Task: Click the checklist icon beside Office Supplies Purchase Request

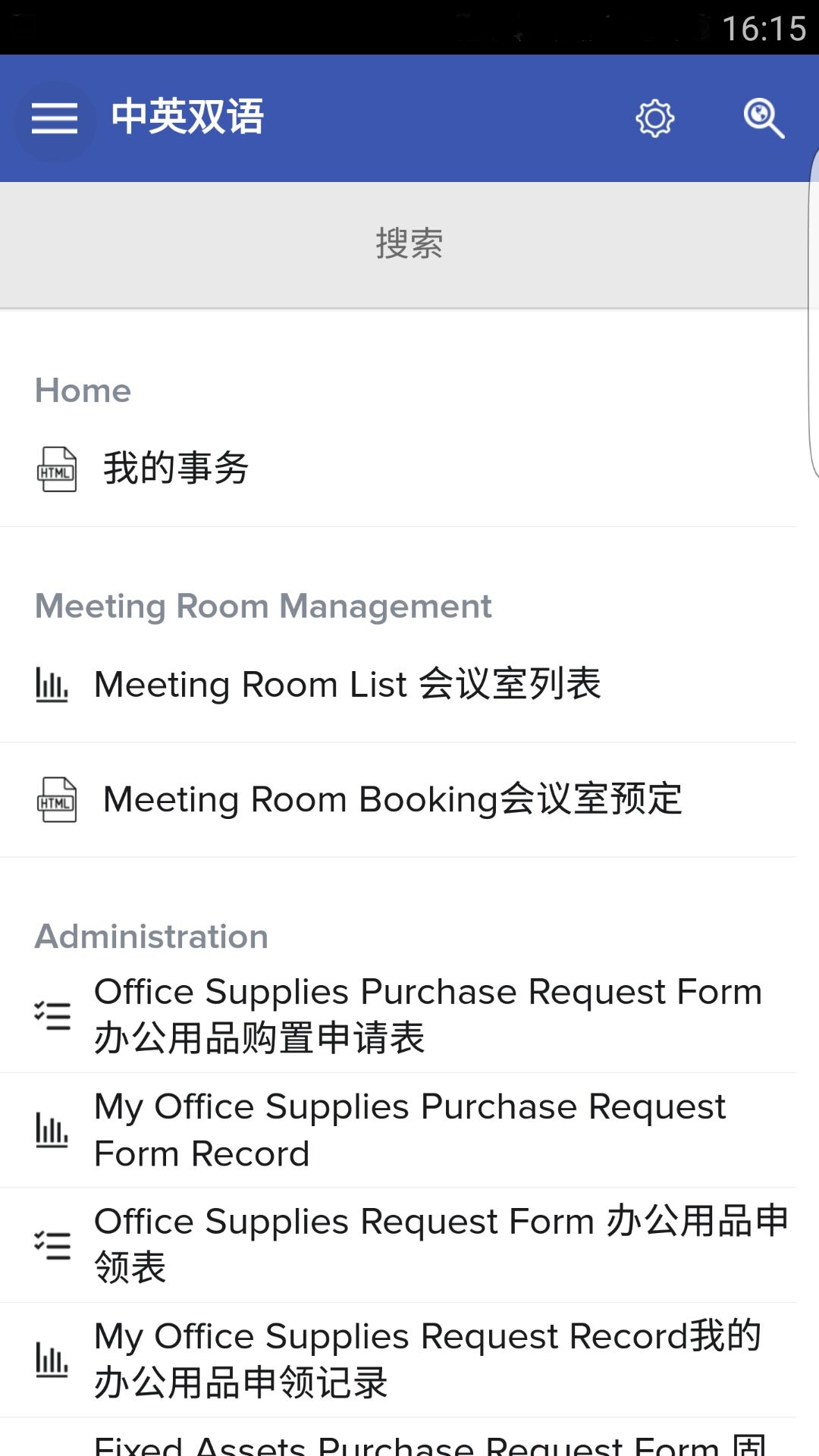Action: pos(52,1014)
